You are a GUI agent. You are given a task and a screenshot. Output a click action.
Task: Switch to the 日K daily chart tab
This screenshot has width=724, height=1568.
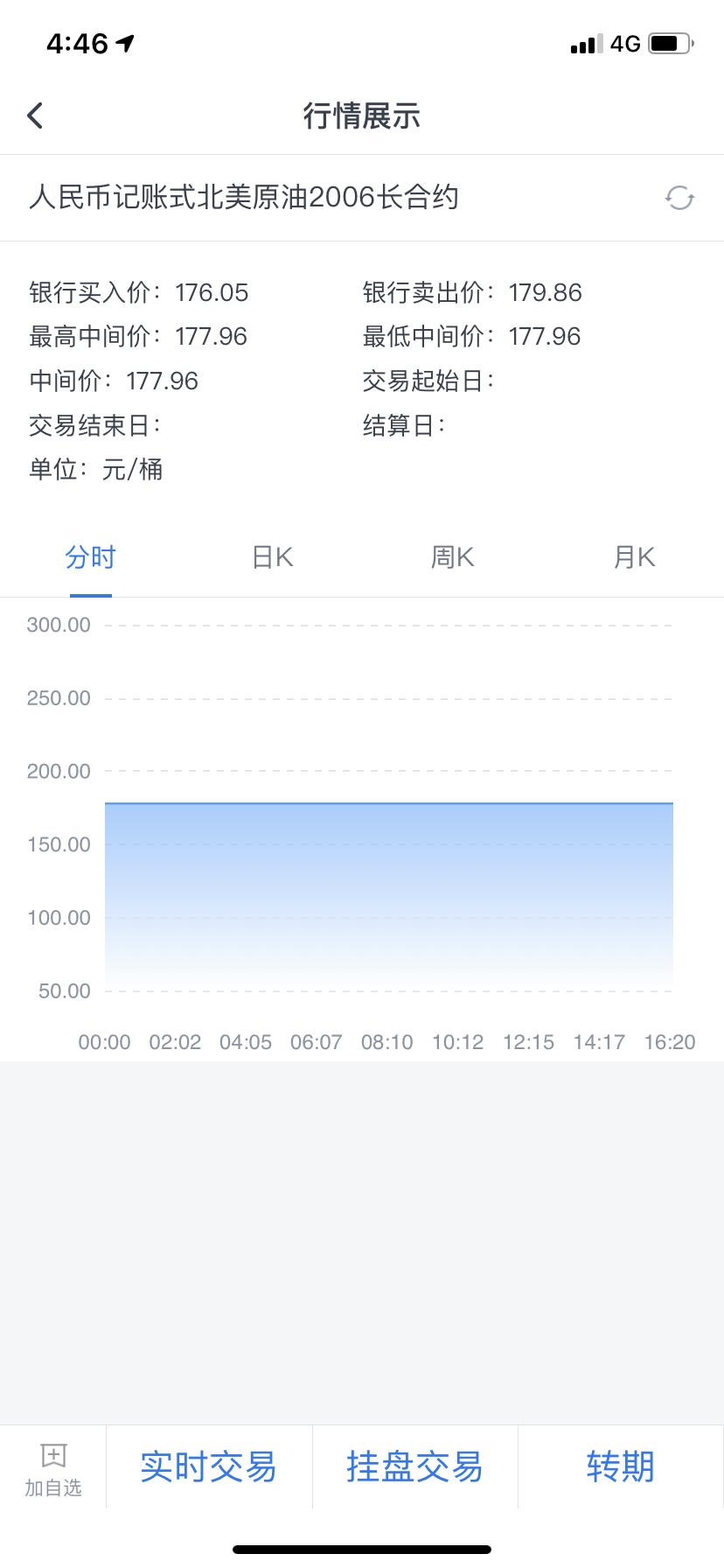(271, 557)
